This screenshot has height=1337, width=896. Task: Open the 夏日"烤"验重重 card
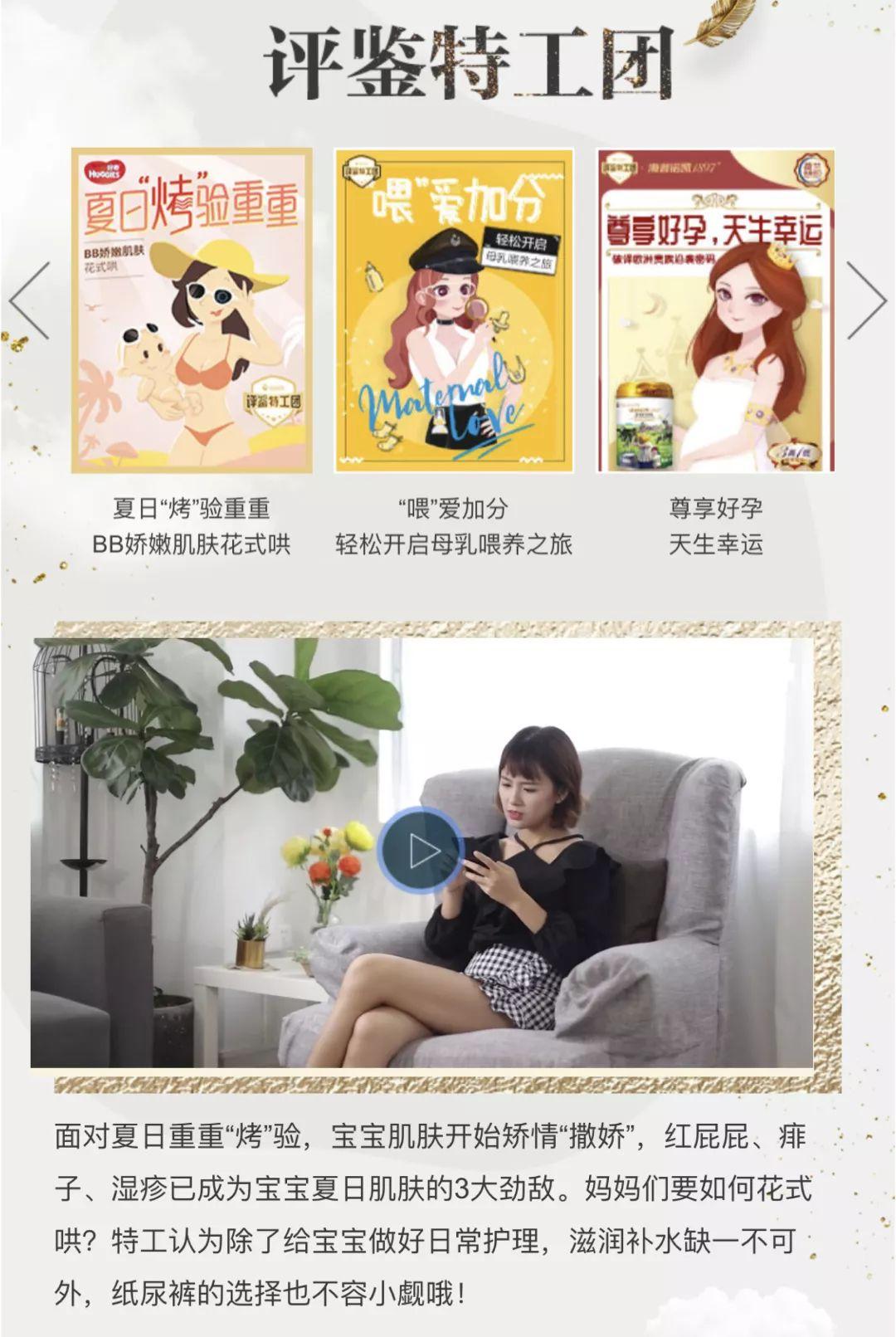(x=192, y=310)
